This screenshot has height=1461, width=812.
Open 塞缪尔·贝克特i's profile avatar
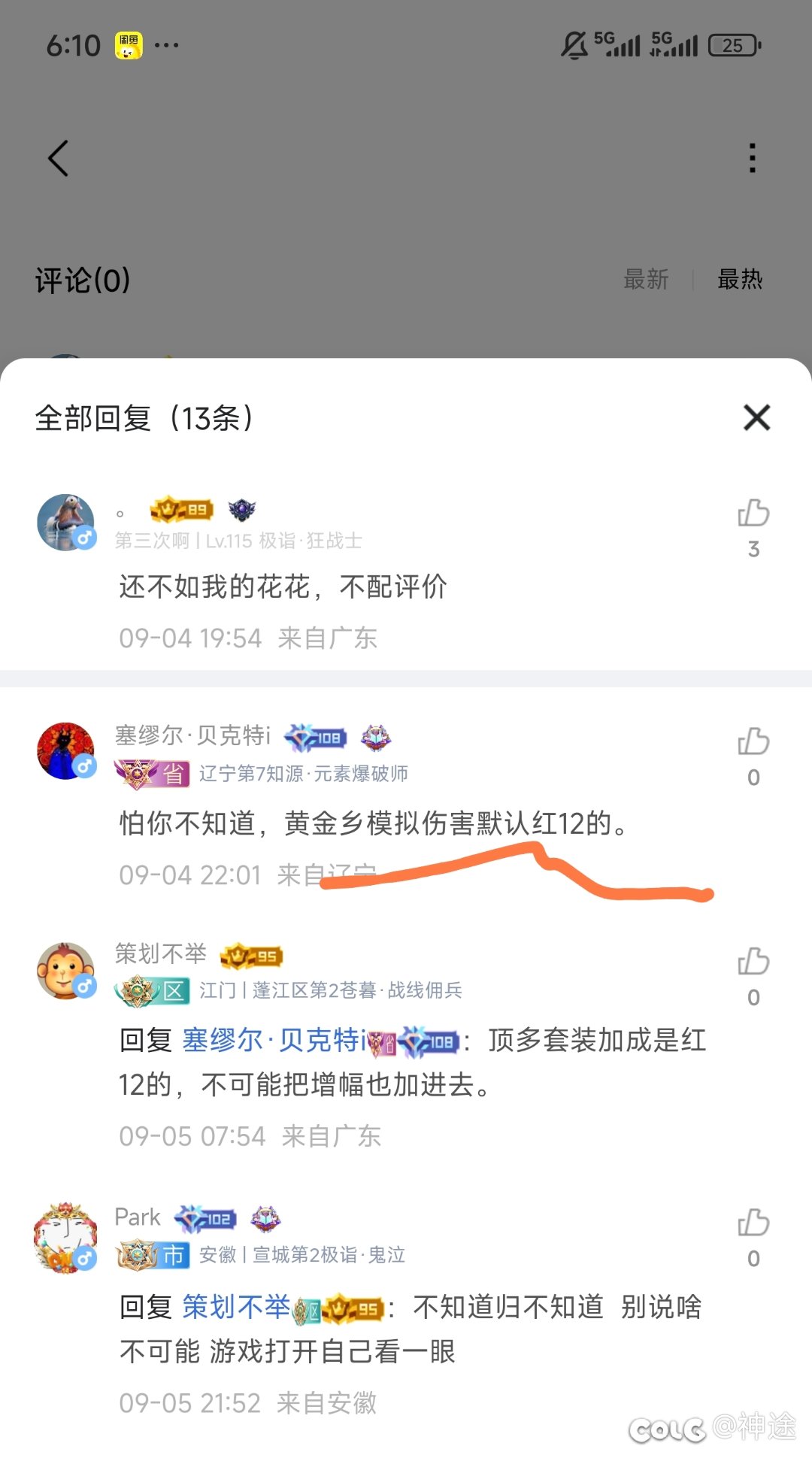tap(66, 750)
